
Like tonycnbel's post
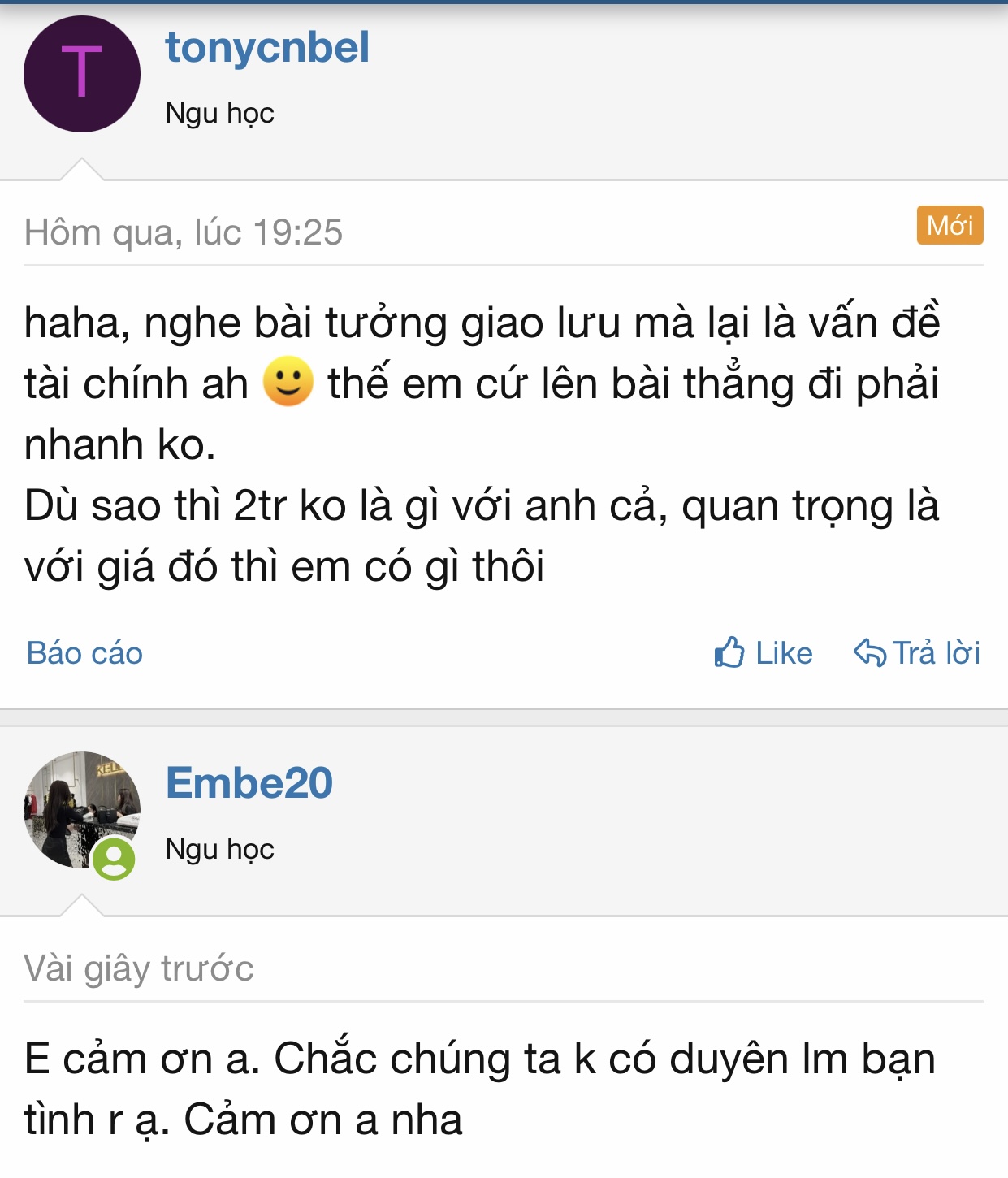click(x=764, y=653)
